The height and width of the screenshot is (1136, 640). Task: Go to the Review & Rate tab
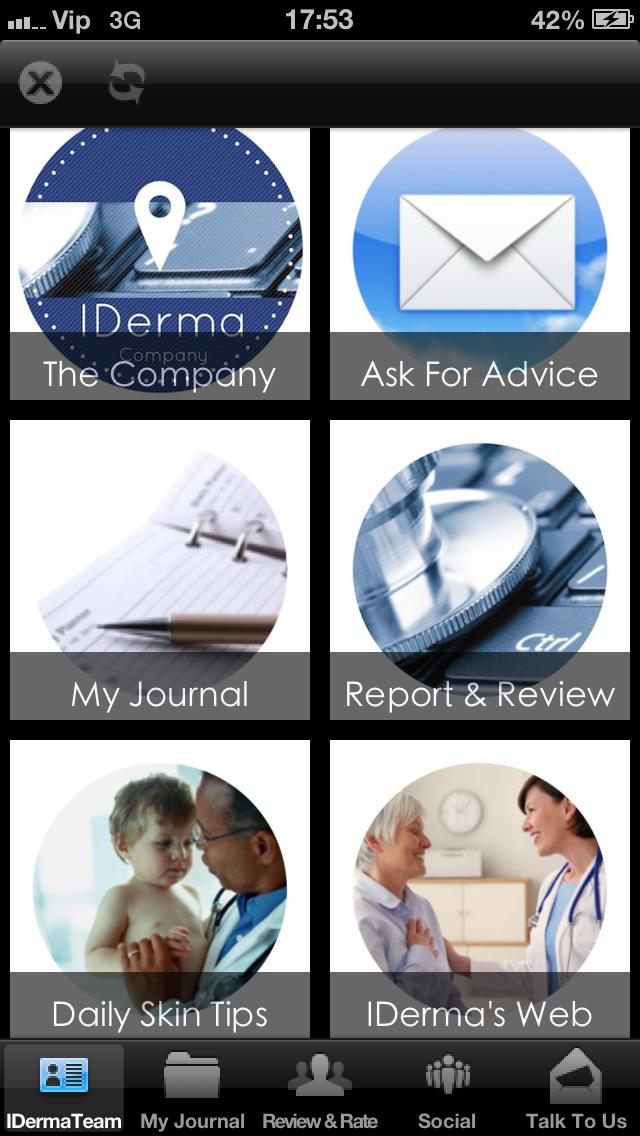(x=320, y=1089)
